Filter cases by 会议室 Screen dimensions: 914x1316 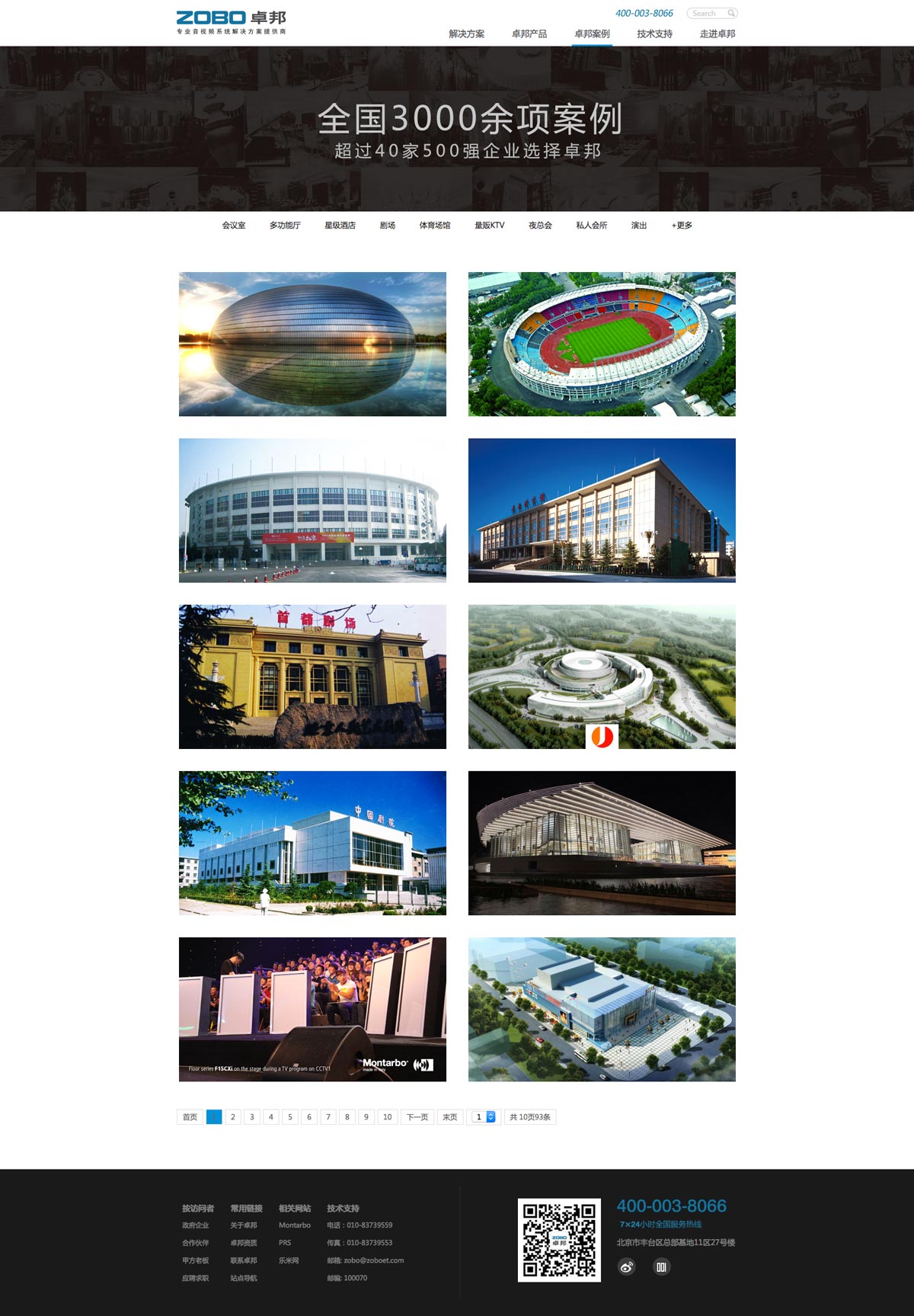[234, 226]
